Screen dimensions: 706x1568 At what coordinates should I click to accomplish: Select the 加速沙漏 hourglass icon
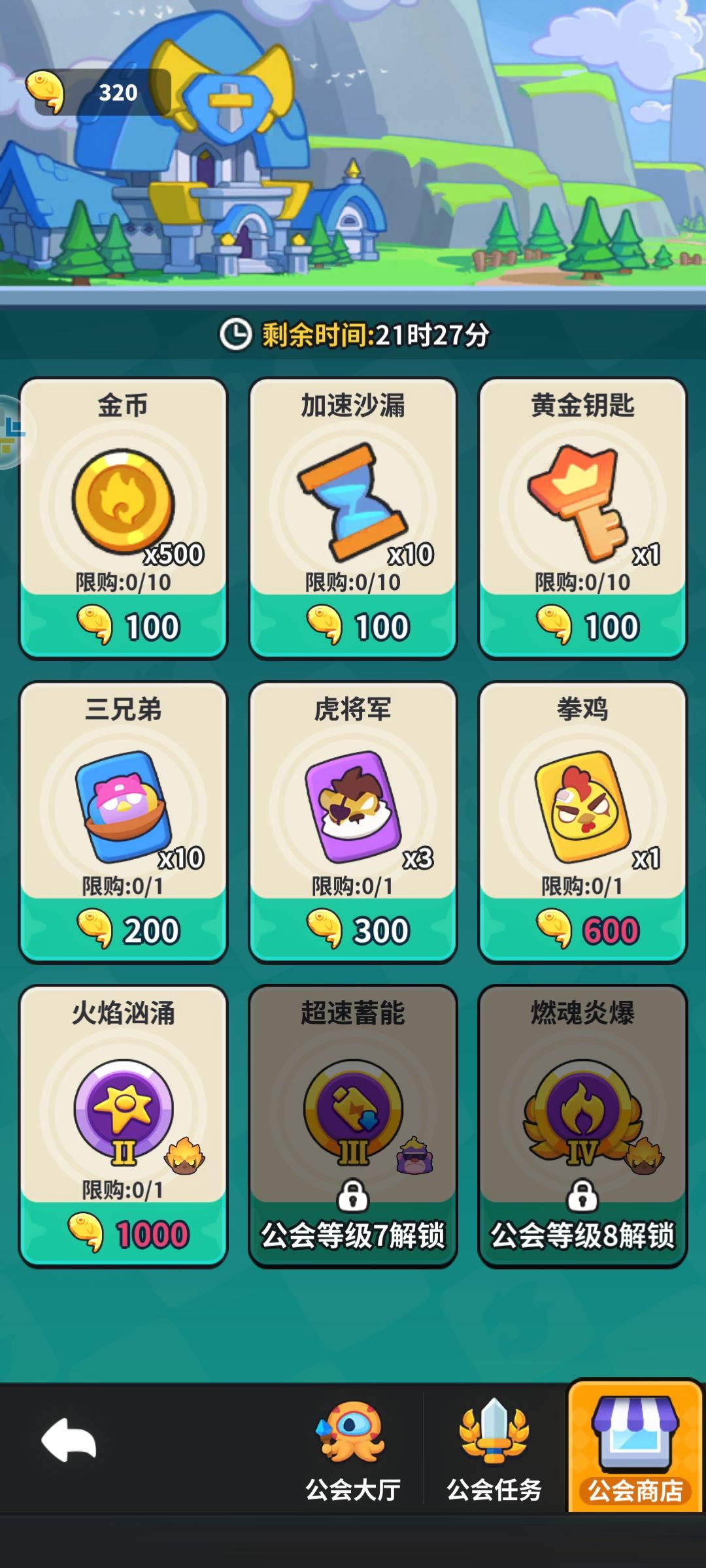(353, 503)
